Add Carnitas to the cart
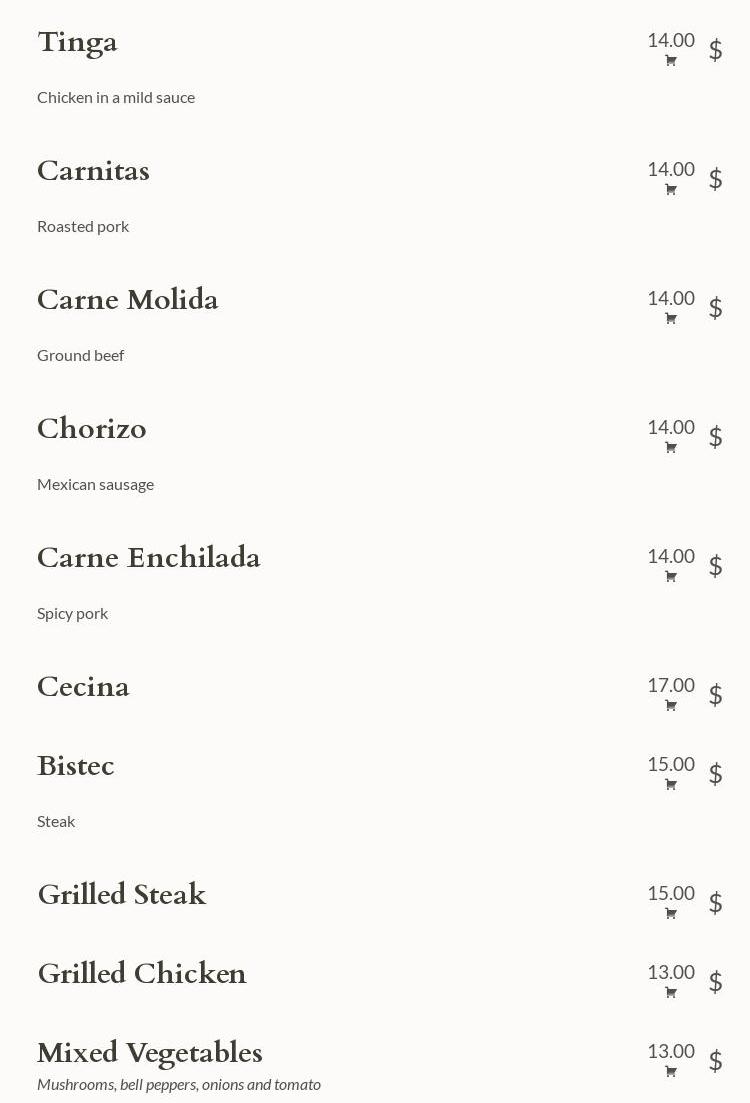The image size is (750, 1103). [x=671, y=190]
